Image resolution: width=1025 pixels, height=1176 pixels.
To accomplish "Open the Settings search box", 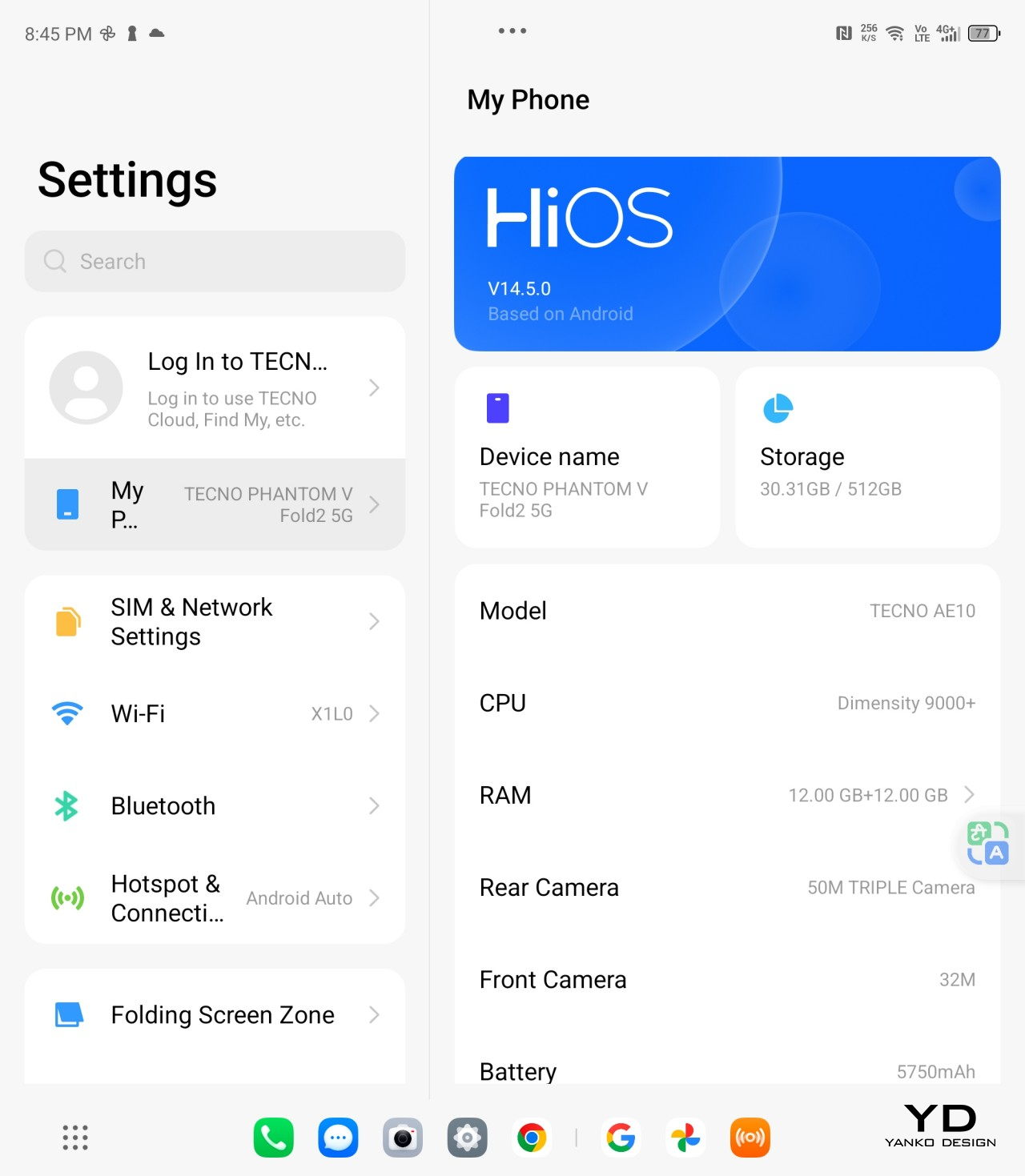I will pyautogui.click(x=215, y=262).
